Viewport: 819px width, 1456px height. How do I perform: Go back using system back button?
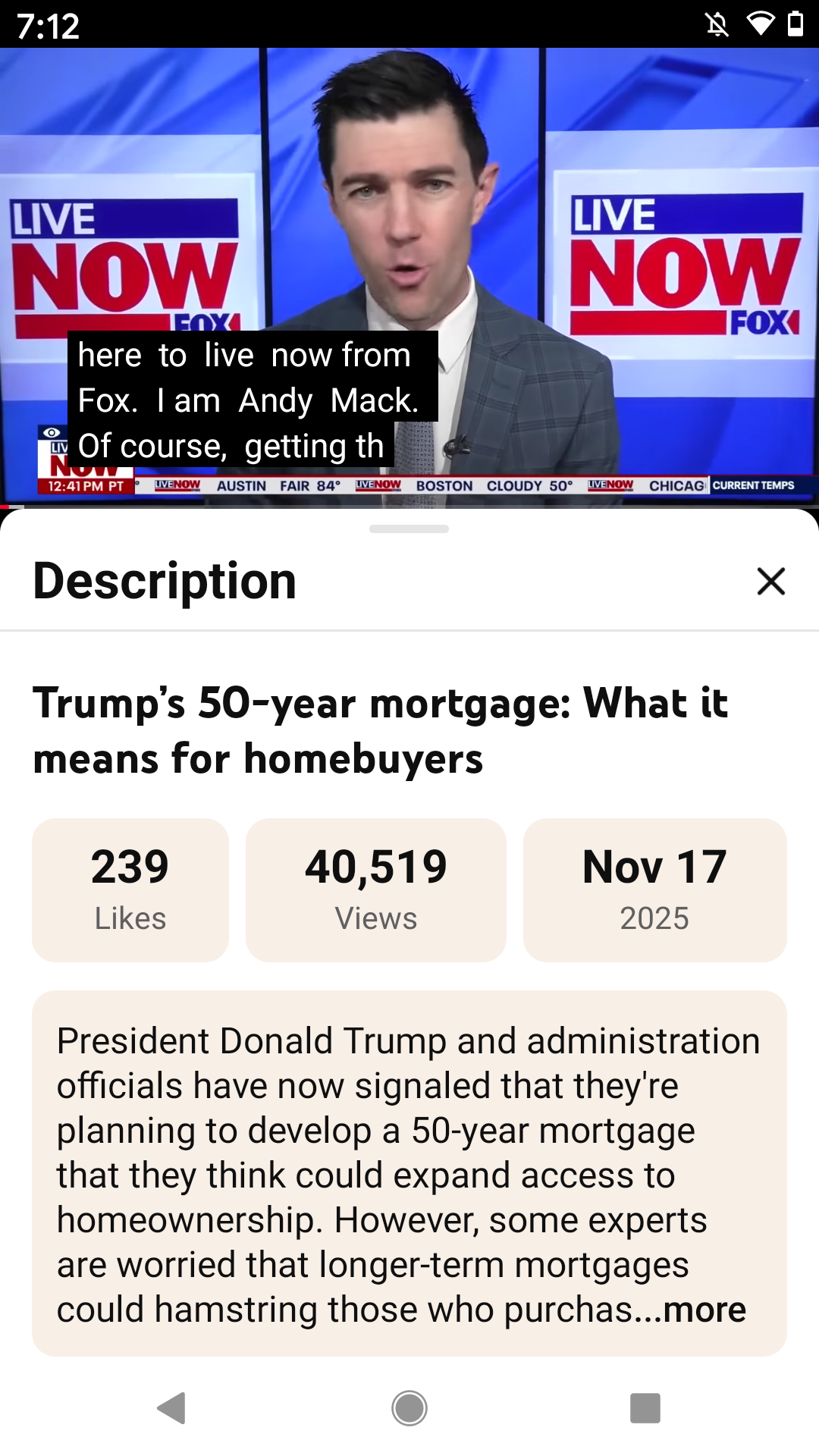point(172,1408)
